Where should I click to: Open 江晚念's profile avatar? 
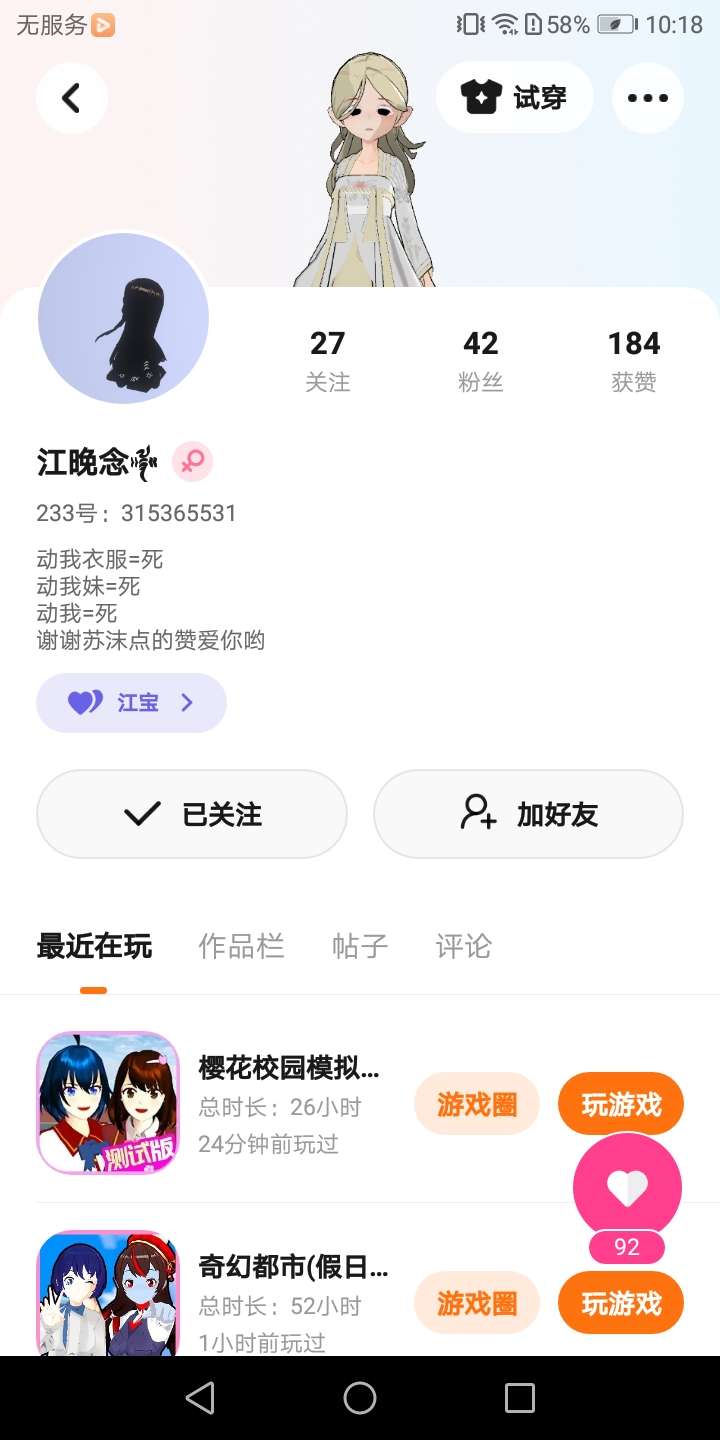[x=123, y=319]
